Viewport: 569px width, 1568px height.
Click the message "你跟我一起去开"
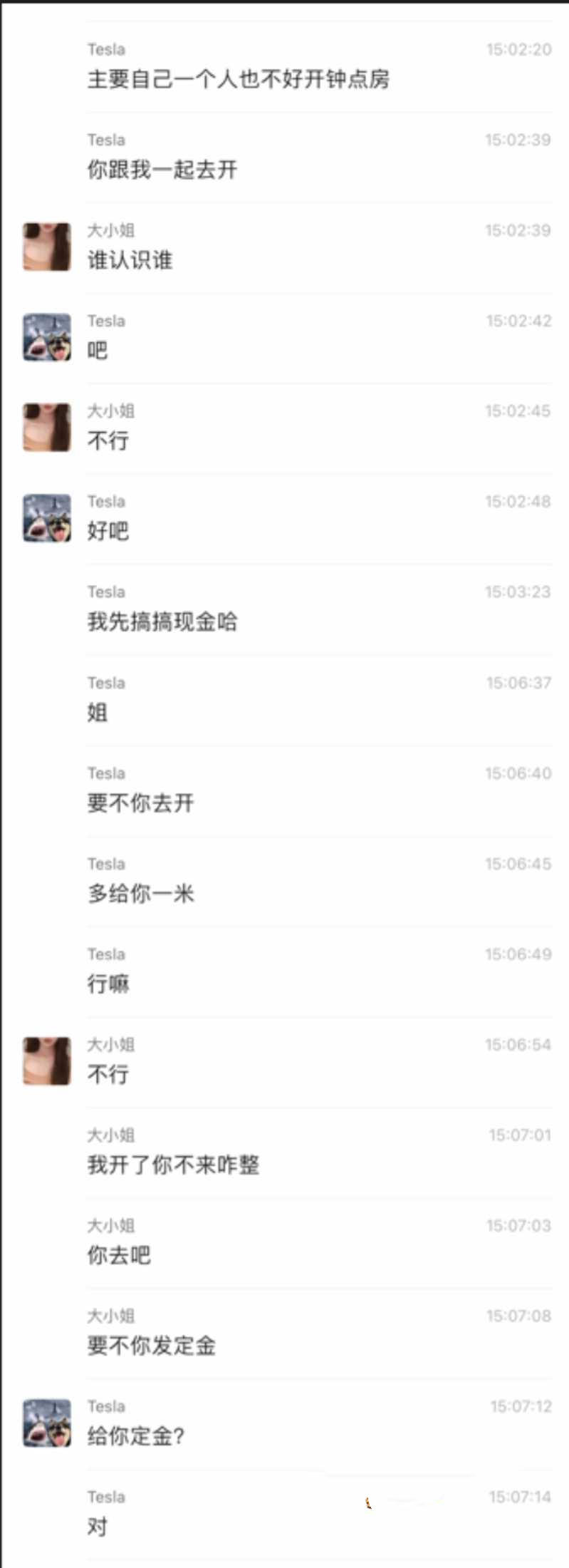click(162, 170)
